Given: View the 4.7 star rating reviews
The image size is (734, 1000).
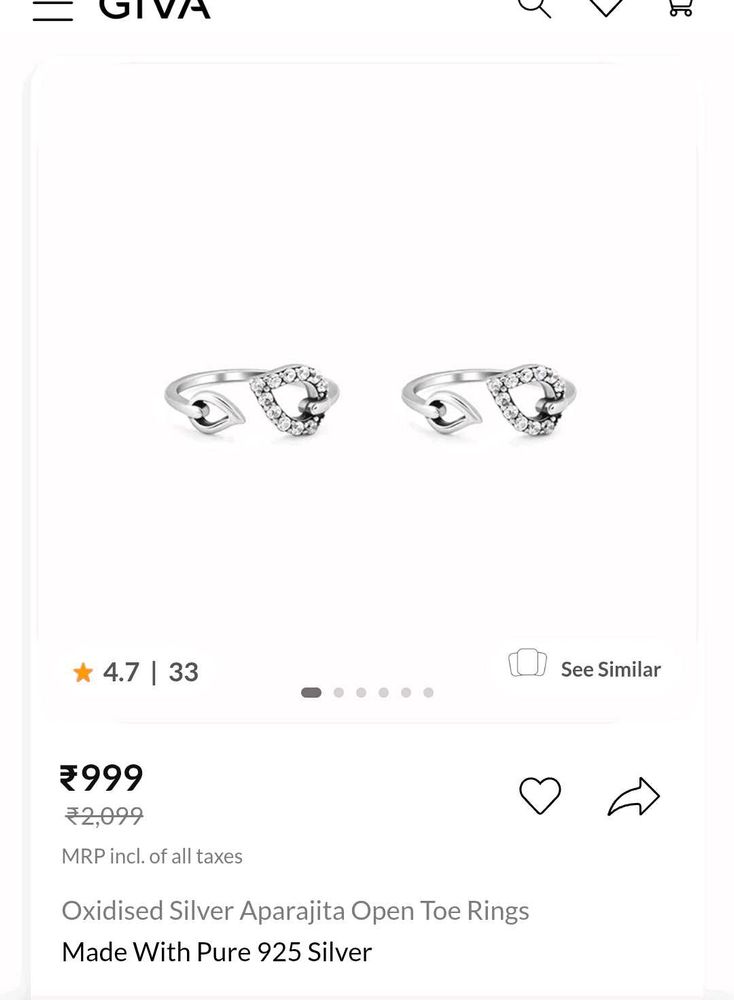Looking at the screenshot, I should (x=136, y=672).
